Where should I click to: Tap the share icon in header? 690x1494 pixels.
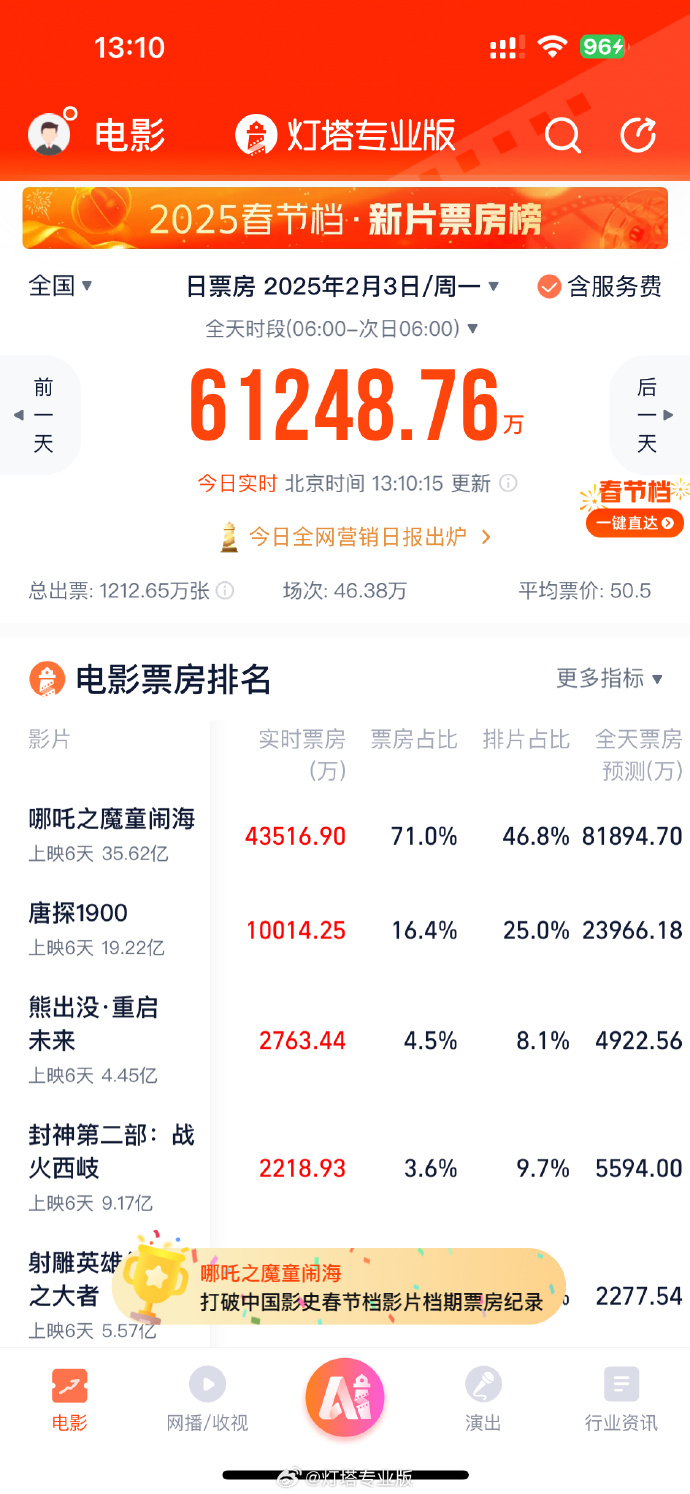(638, 135)
